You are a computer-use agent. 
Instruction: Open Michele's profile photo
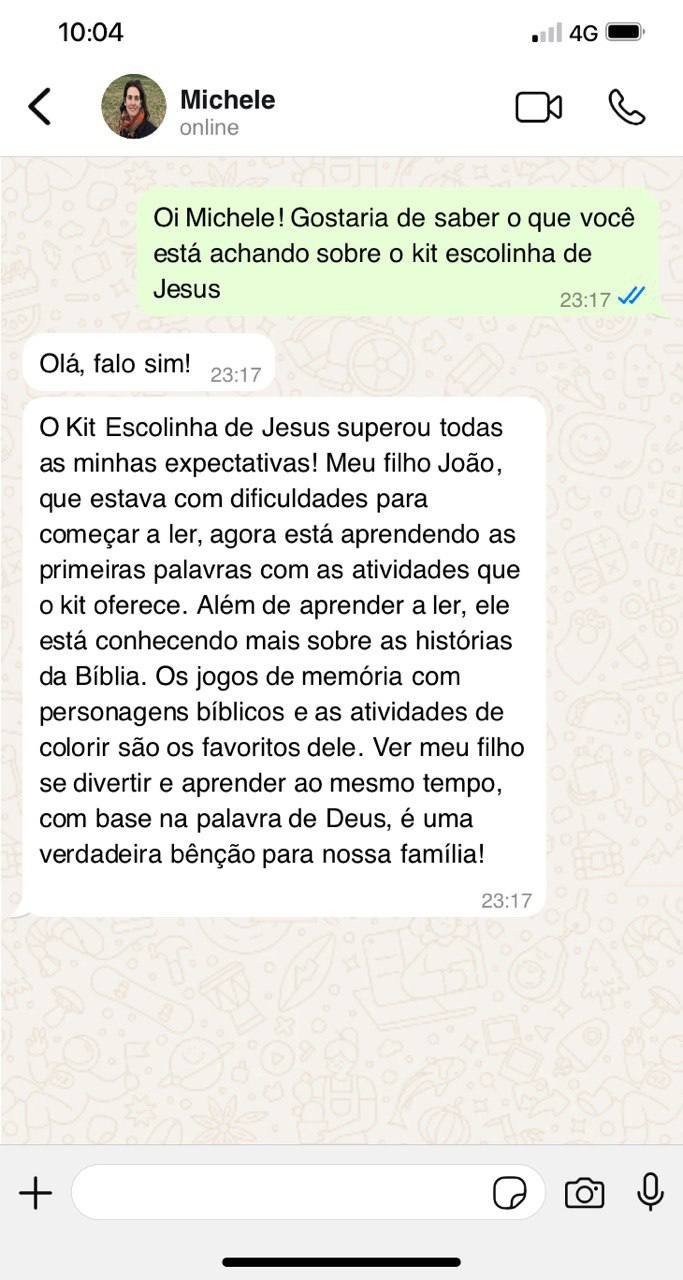133,106
